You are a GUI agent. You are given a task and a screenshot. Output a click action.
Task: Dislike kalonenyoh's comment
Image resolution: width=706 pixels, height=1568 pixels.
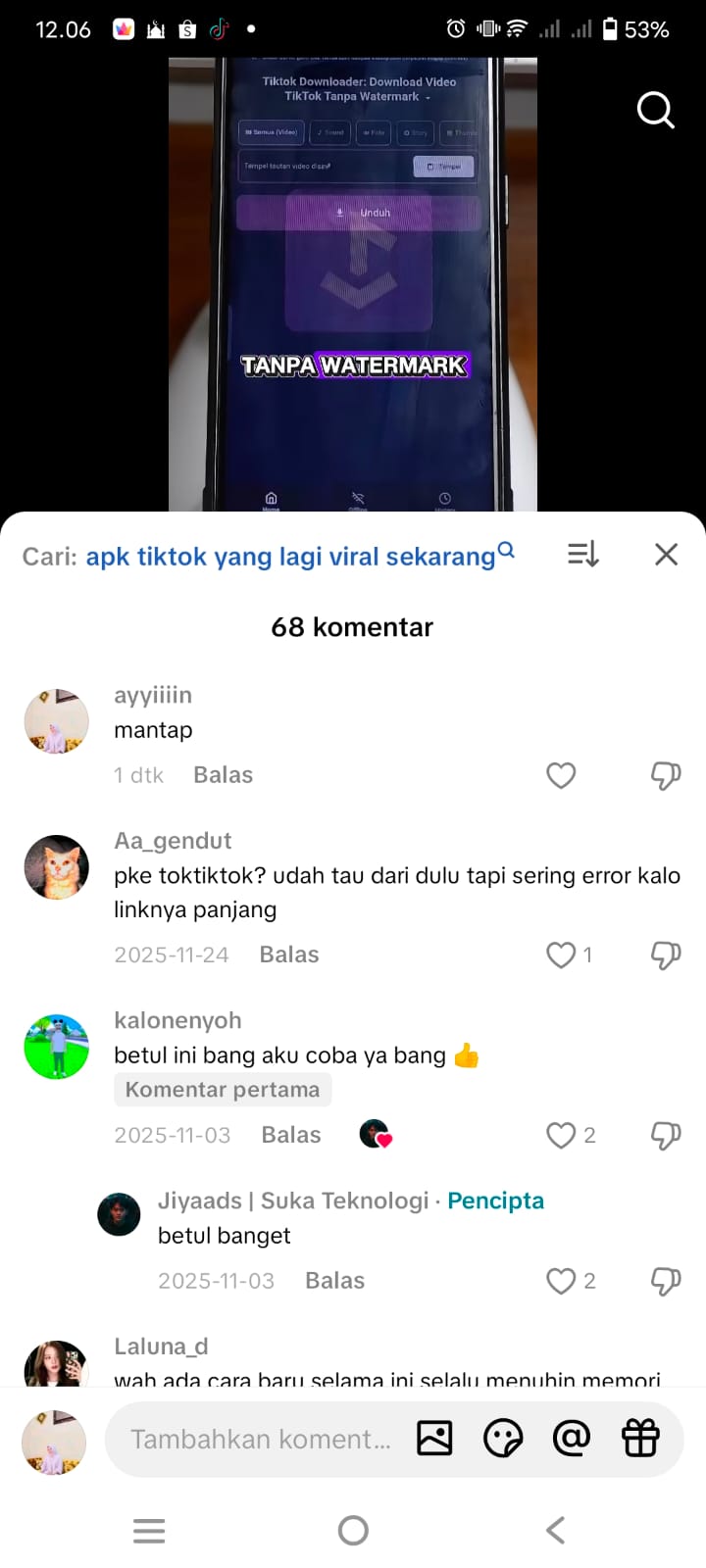pyautogui.click(x=666, y=1135)
